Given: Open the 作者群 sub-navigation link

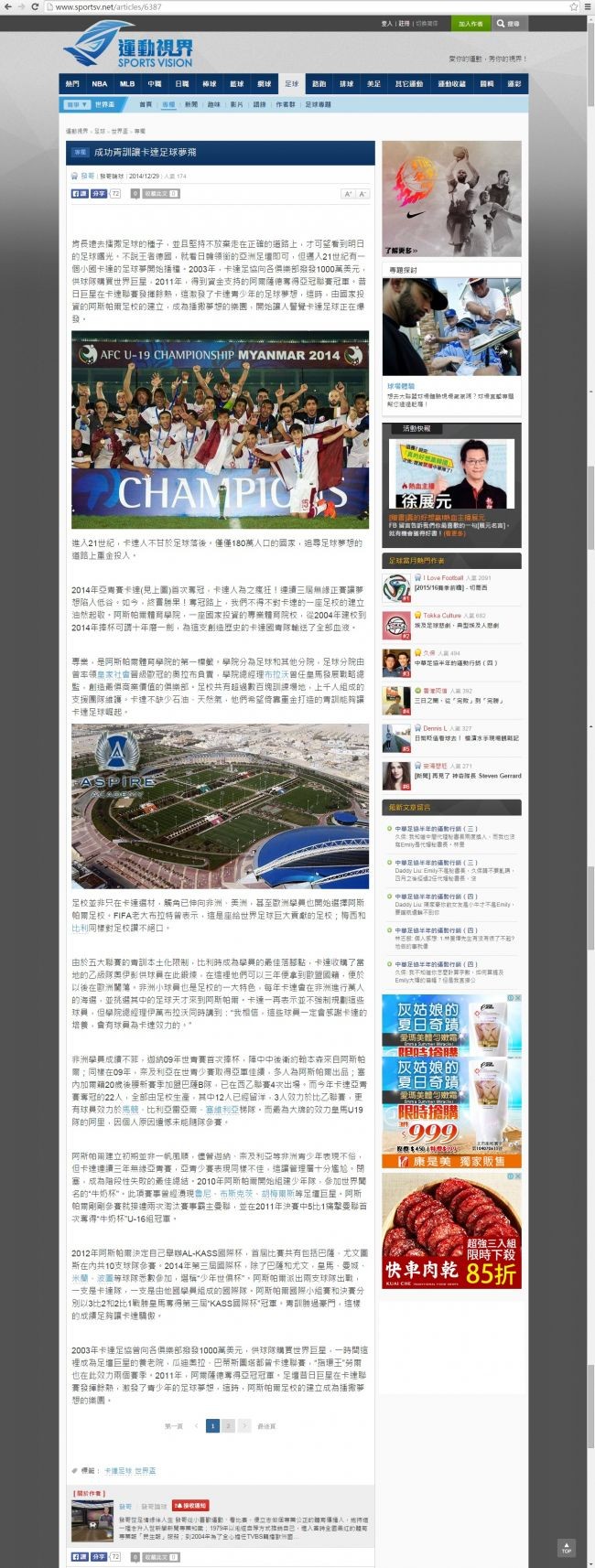Looking at the screenshot, I should pos(286,105).
